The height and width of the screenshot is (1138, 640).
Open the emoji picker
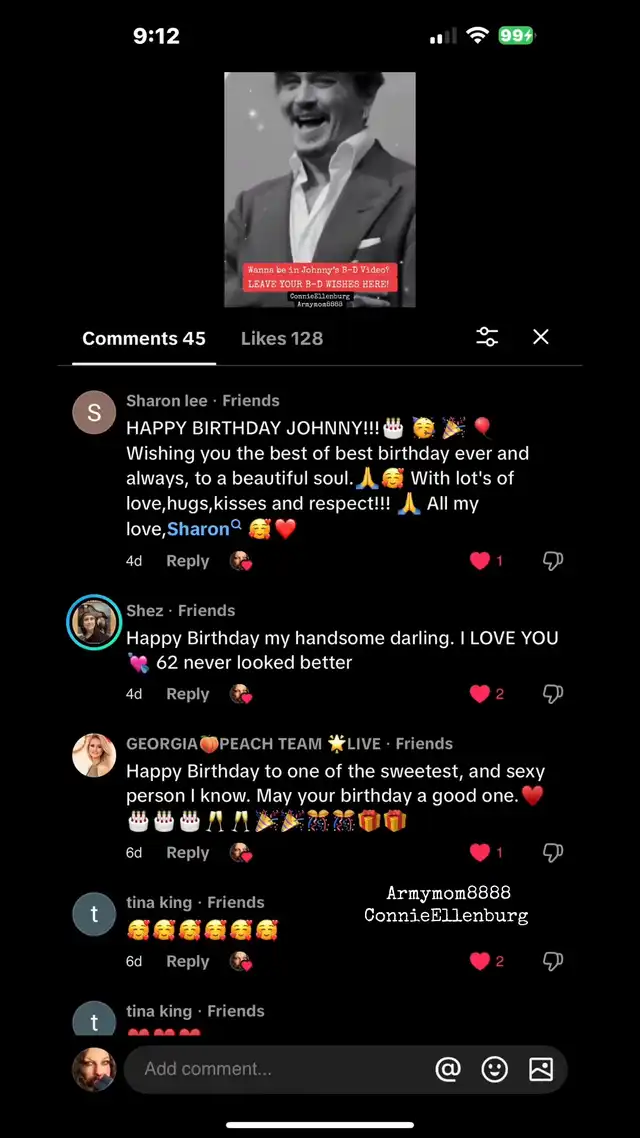494,1069
